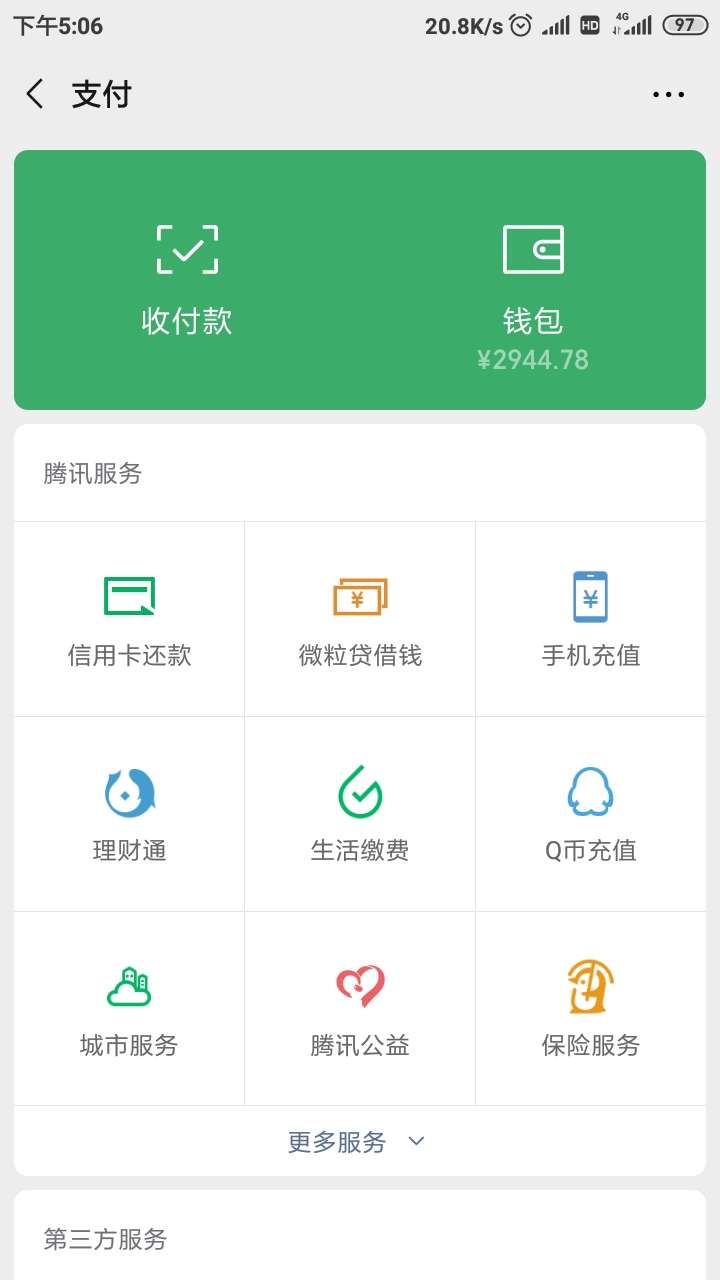Screen dimensions: 720x1280
Task: Open the three-dot overflow menu
Action: (668, 95)
